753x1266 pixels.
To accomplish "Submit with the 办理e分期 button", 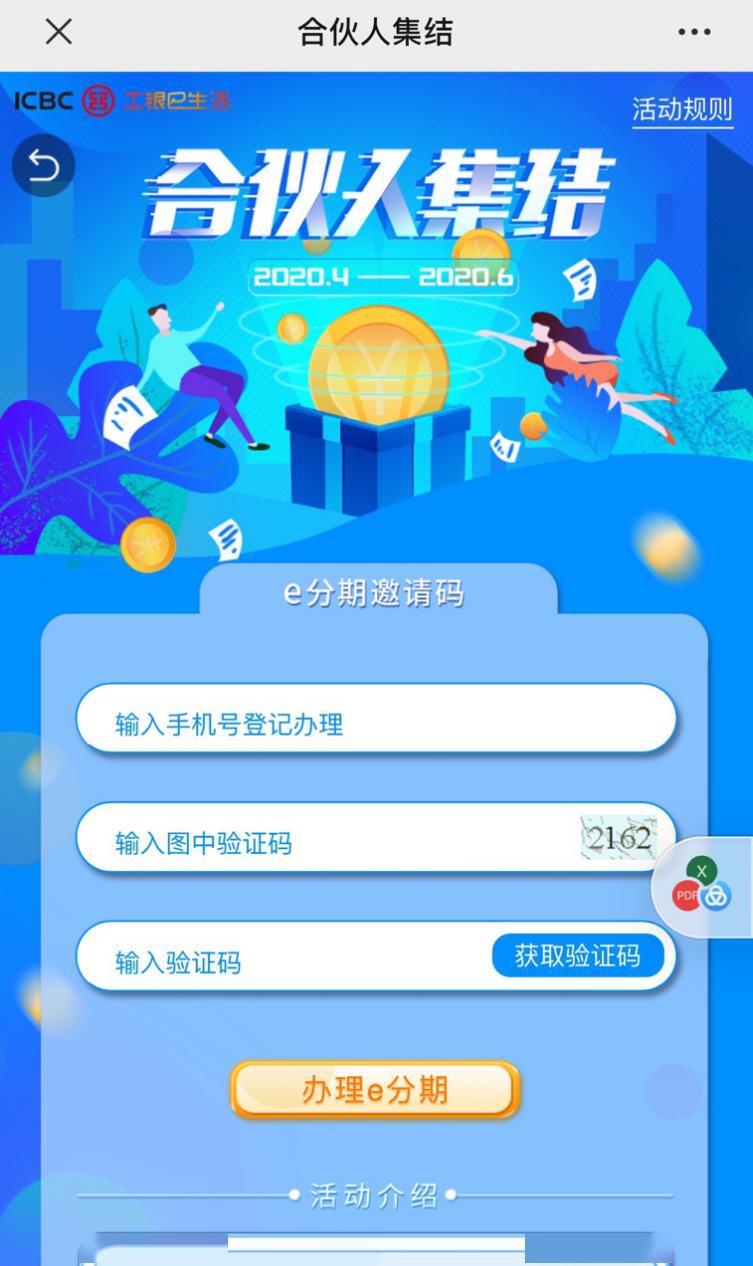I will point(375,1089).
